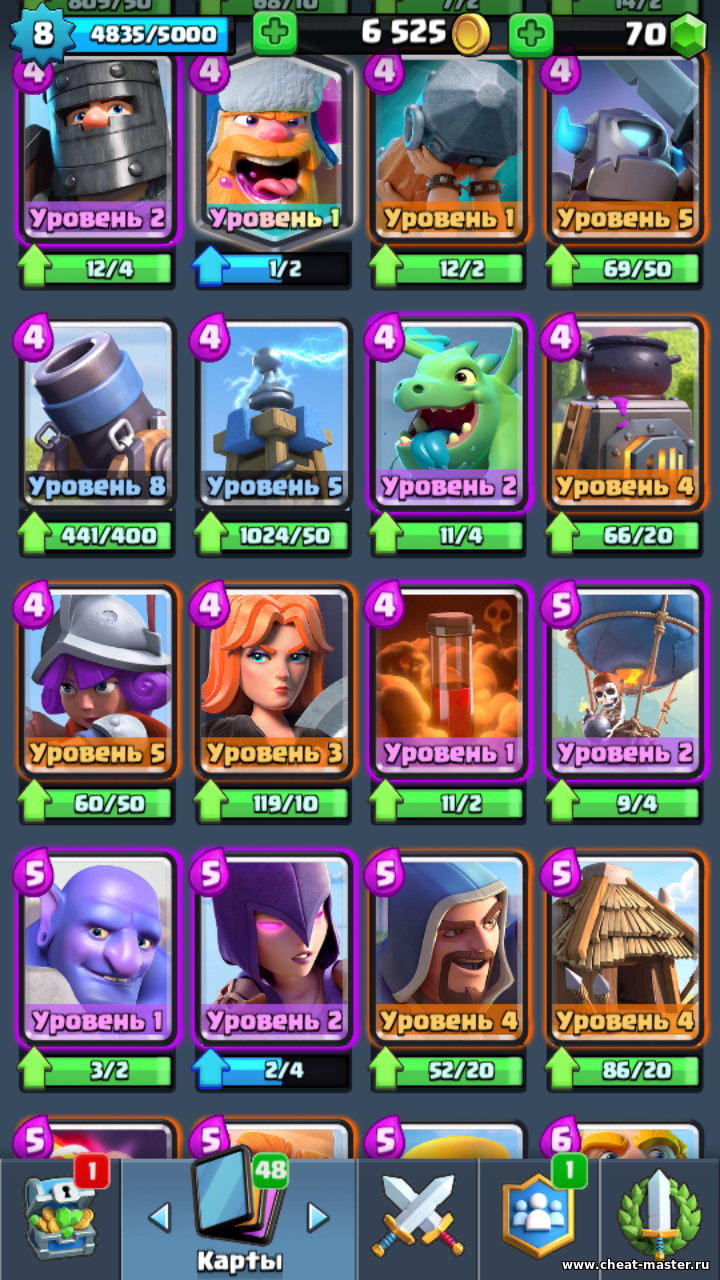The width and height of the screenshot is (720, 1280).
Task: Select the Mortar card Уровень 8
Action: click(97, 415)
